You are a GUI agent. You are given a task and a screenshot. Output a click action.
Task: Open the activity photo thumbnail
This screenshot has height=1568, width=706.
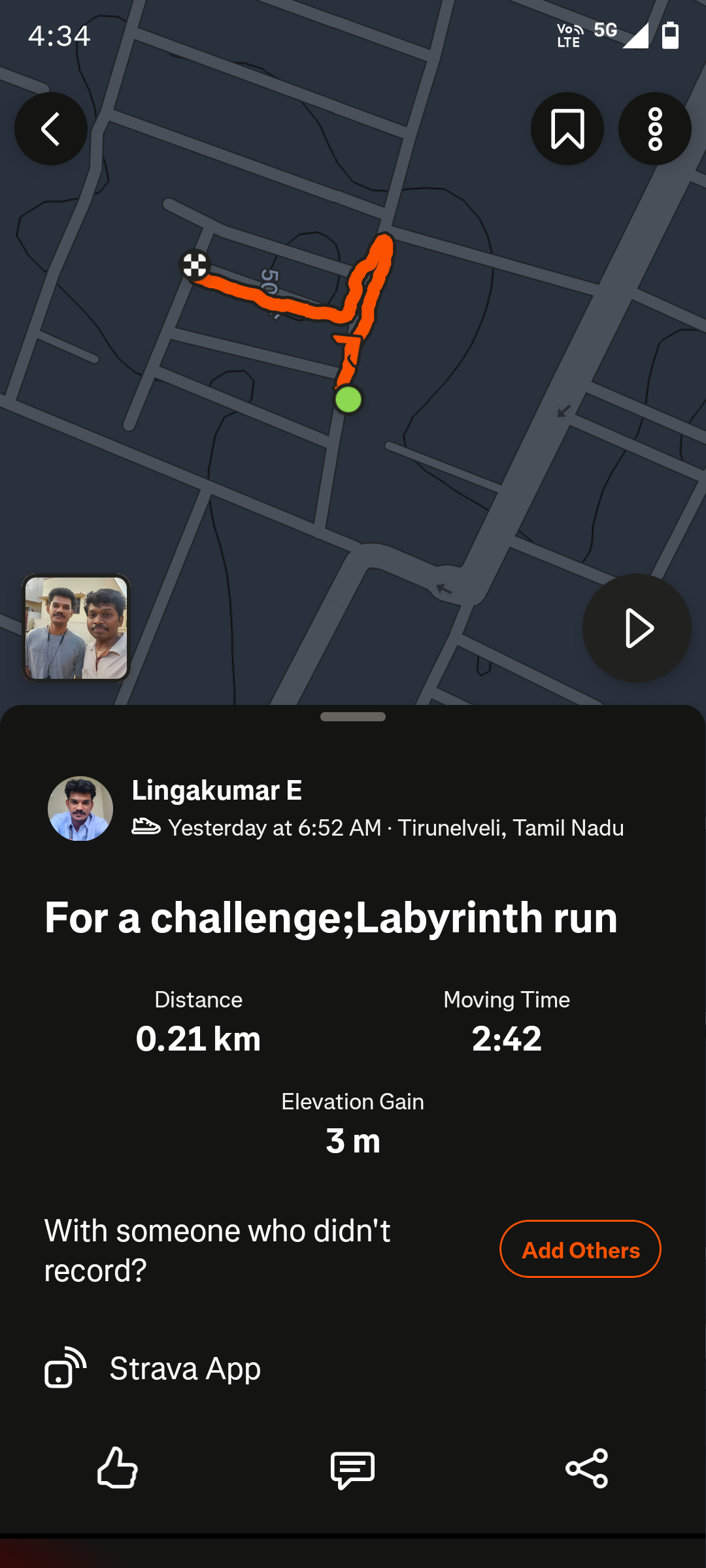(x=76, y=628)
